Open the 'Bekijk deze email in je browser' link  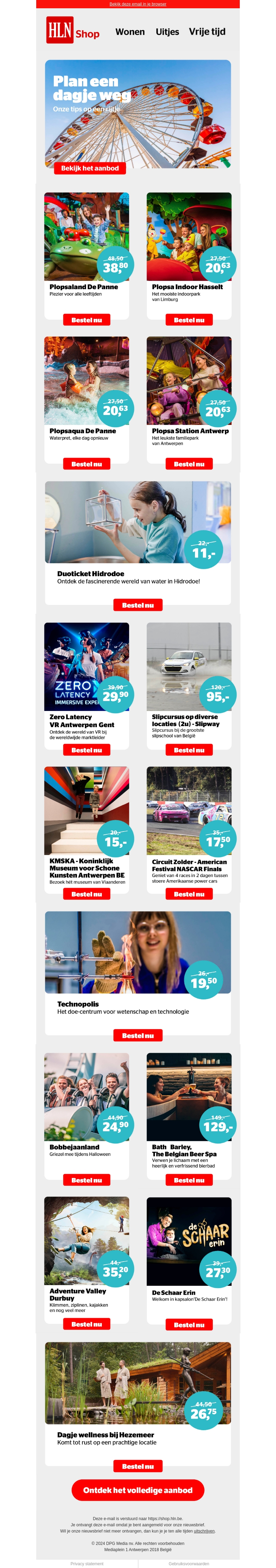[x=138, y=4]
